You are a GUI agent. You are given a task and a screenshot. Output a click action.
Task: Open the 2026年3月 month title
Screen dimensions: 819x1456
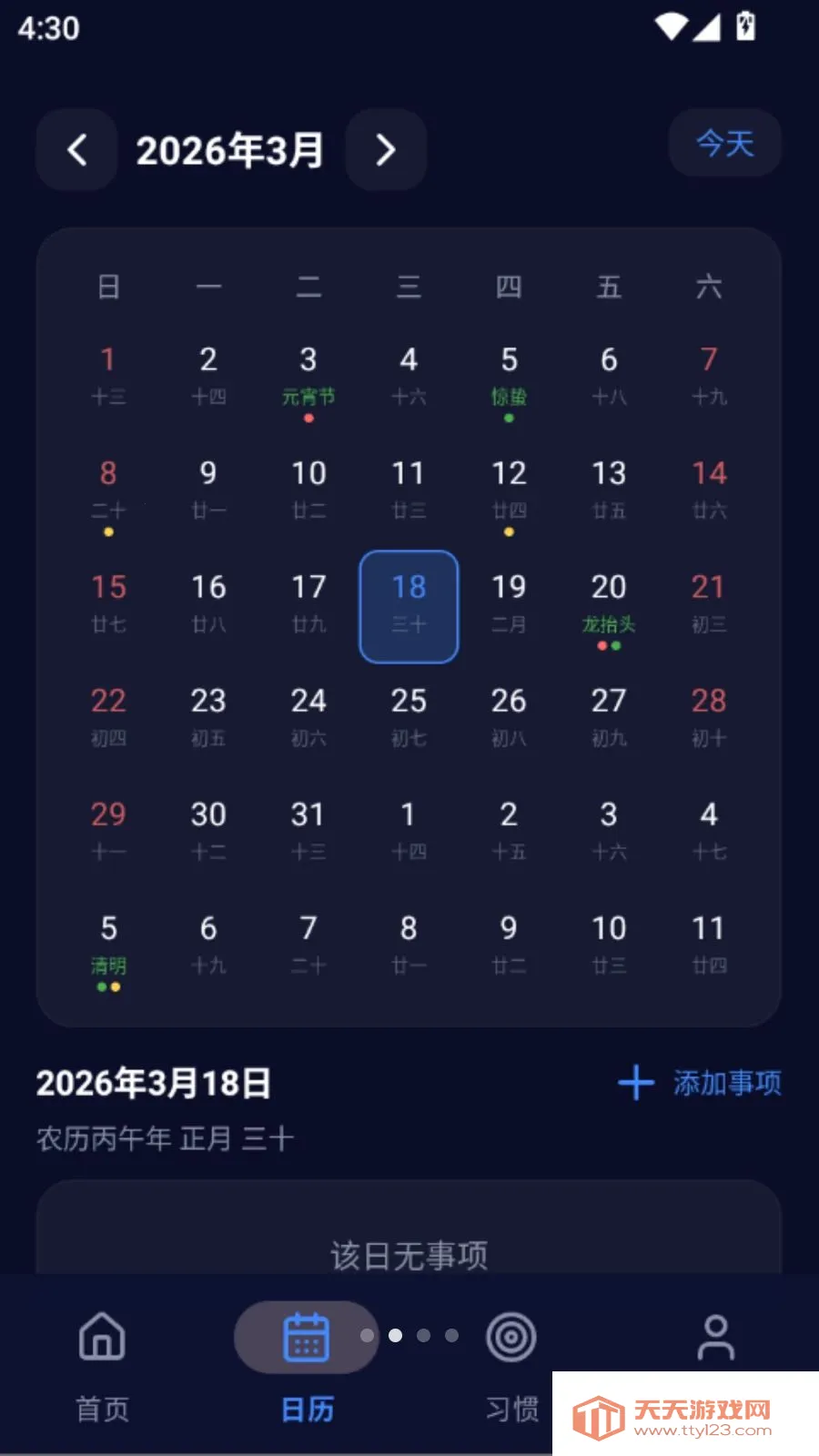230,149
